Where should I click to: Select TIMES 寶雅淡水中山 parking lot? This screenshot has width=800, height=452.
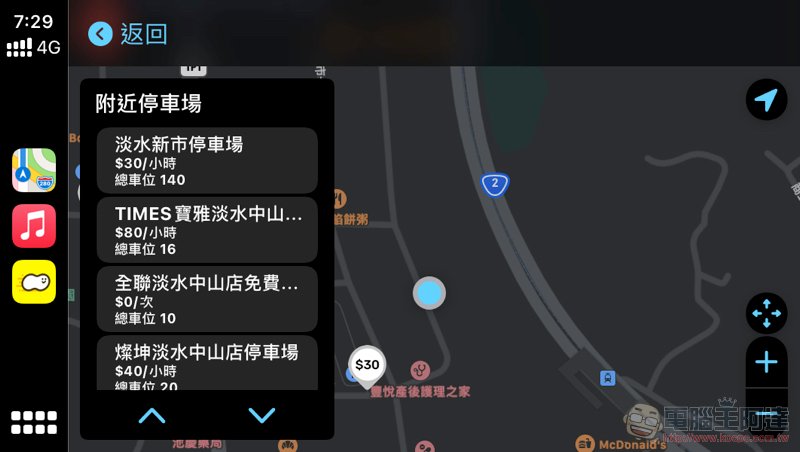[207, 229]
